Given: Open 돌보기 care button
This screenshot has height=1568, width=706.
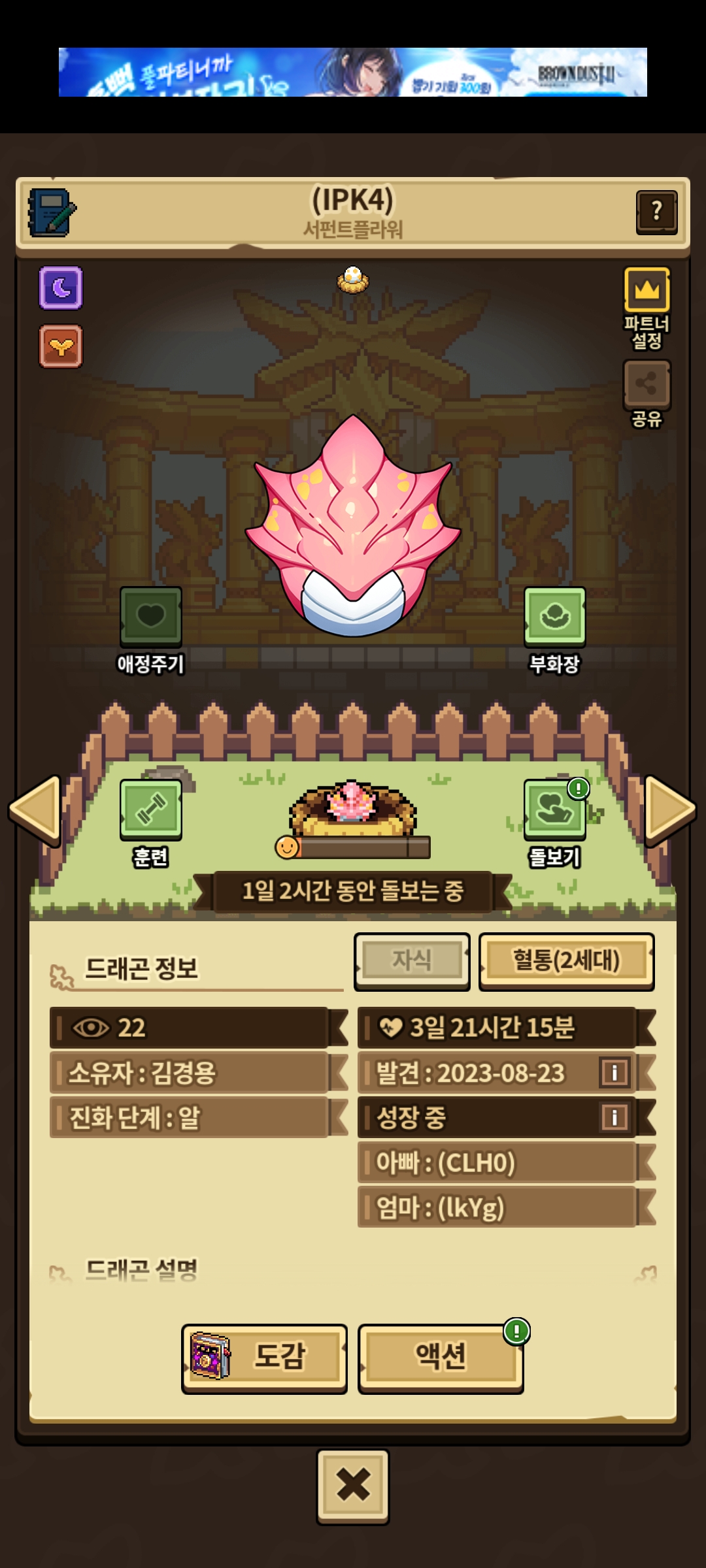Looking at the screenshot, I should (x=554, y=810).
